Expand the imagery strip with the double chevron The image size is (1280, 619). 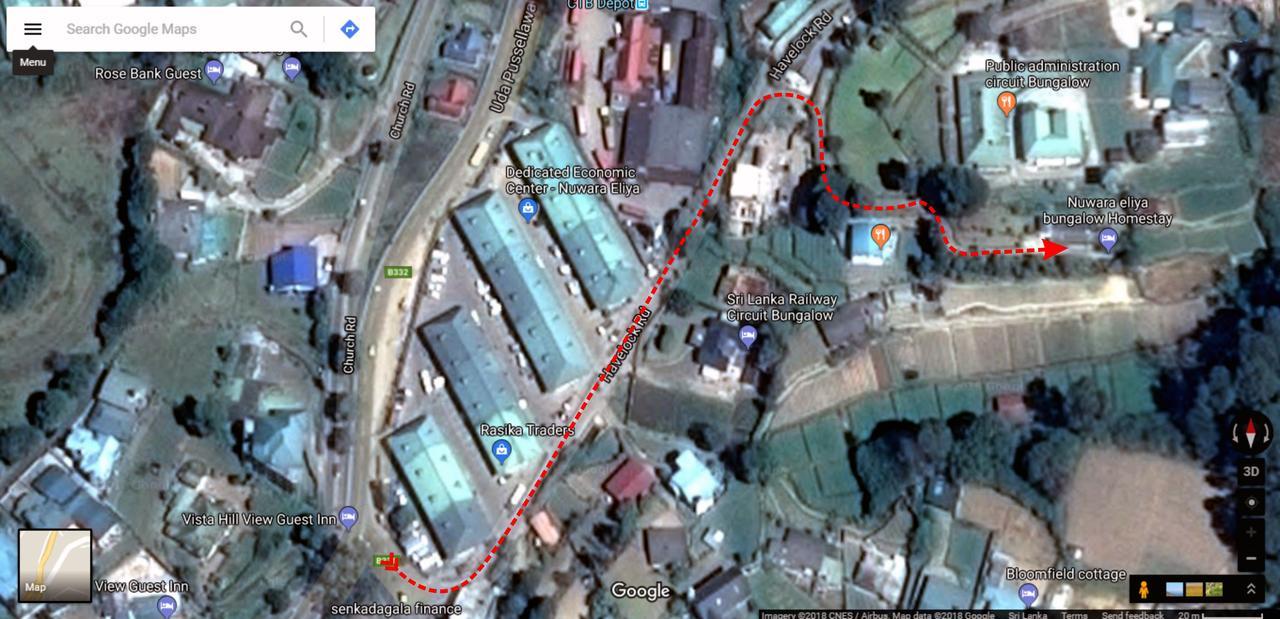click(1249, 589)
